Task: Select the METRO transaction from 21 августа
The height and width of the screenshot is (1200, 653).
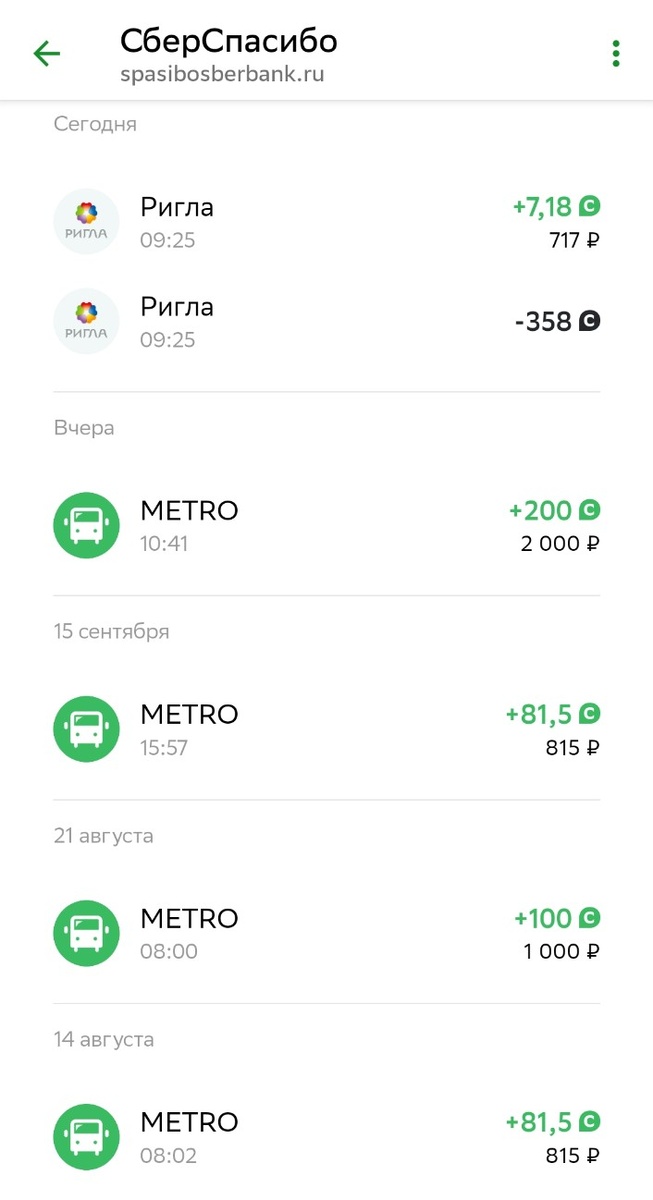Action: pos(326,934)
